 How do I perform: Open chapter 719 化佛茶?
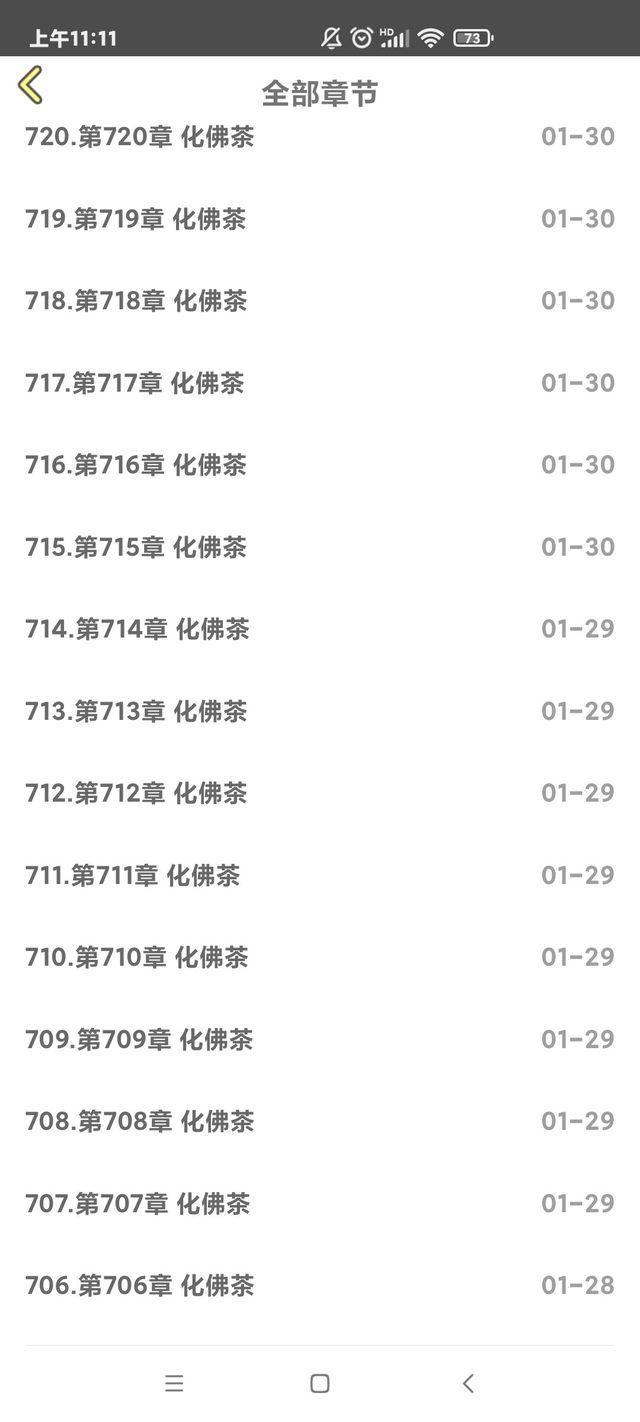tap(136, 219)
